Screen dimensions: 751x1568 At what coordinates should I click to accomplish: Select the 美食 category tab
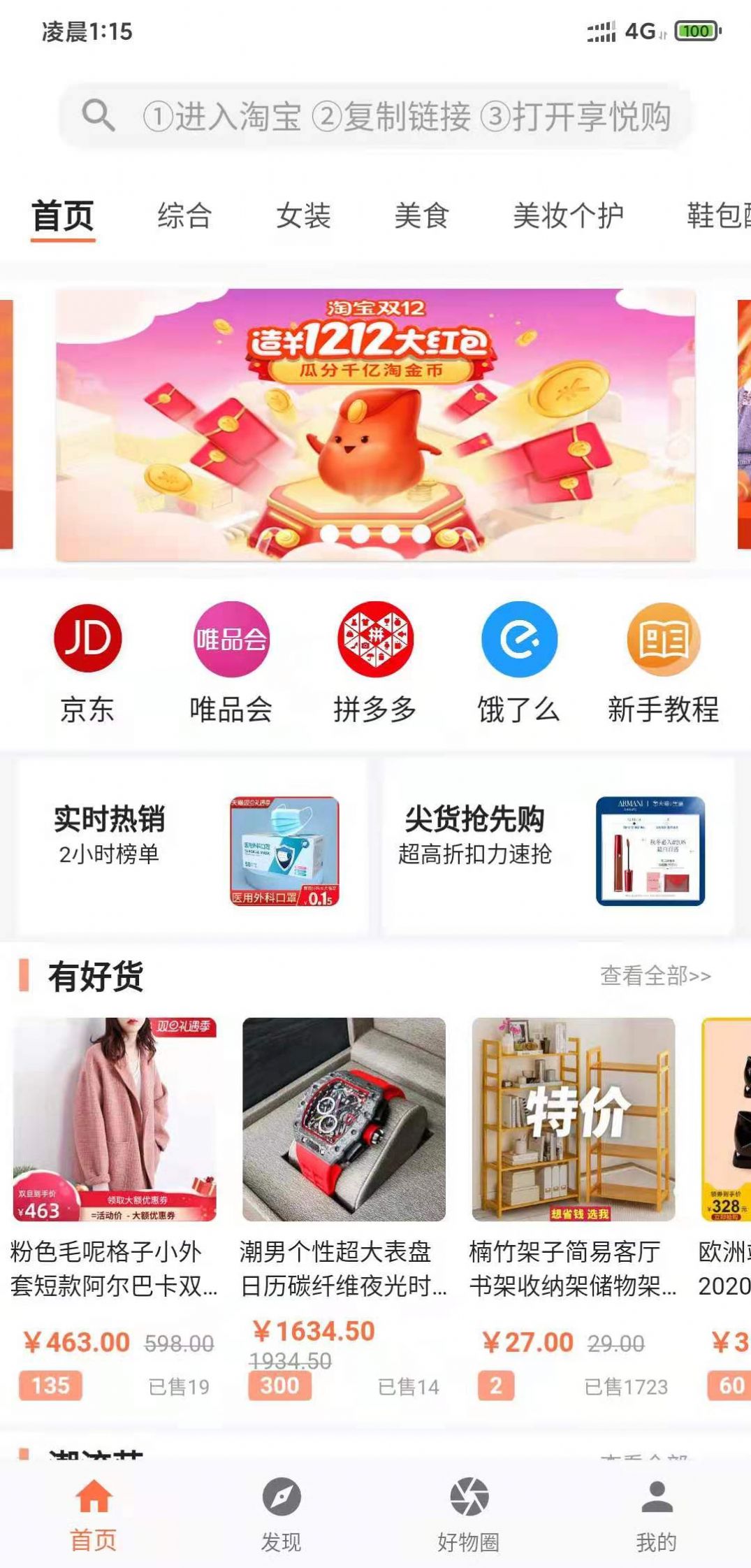click(421, 215)
